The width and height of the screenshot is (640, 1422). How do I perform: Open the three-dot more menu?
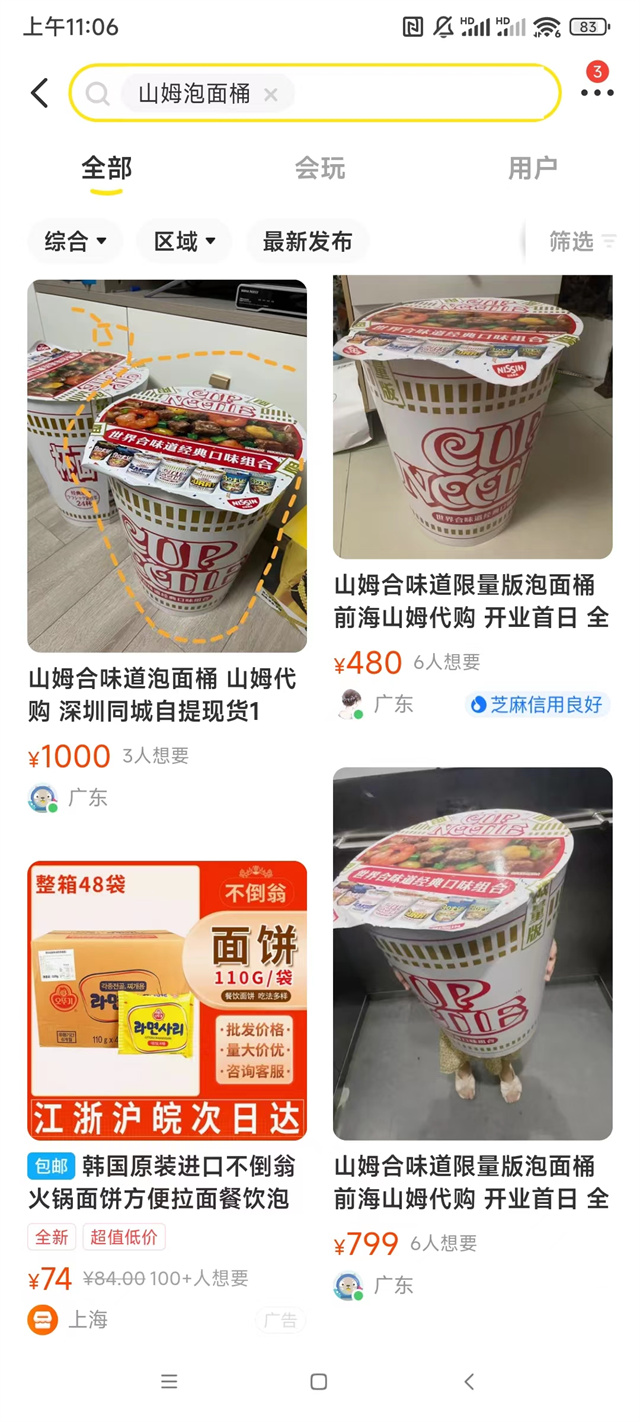click(597, 93)
